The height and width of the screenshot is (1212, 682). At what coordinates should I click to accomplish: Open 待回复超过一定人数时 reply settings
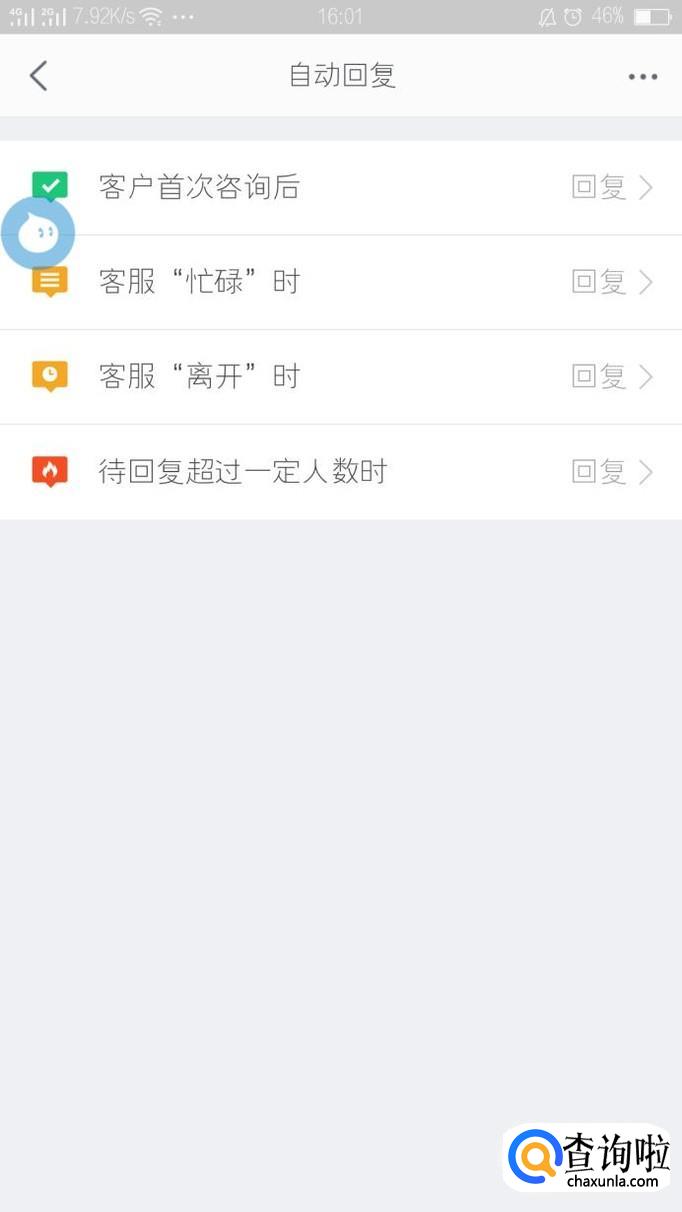click(x=340, y=471)
